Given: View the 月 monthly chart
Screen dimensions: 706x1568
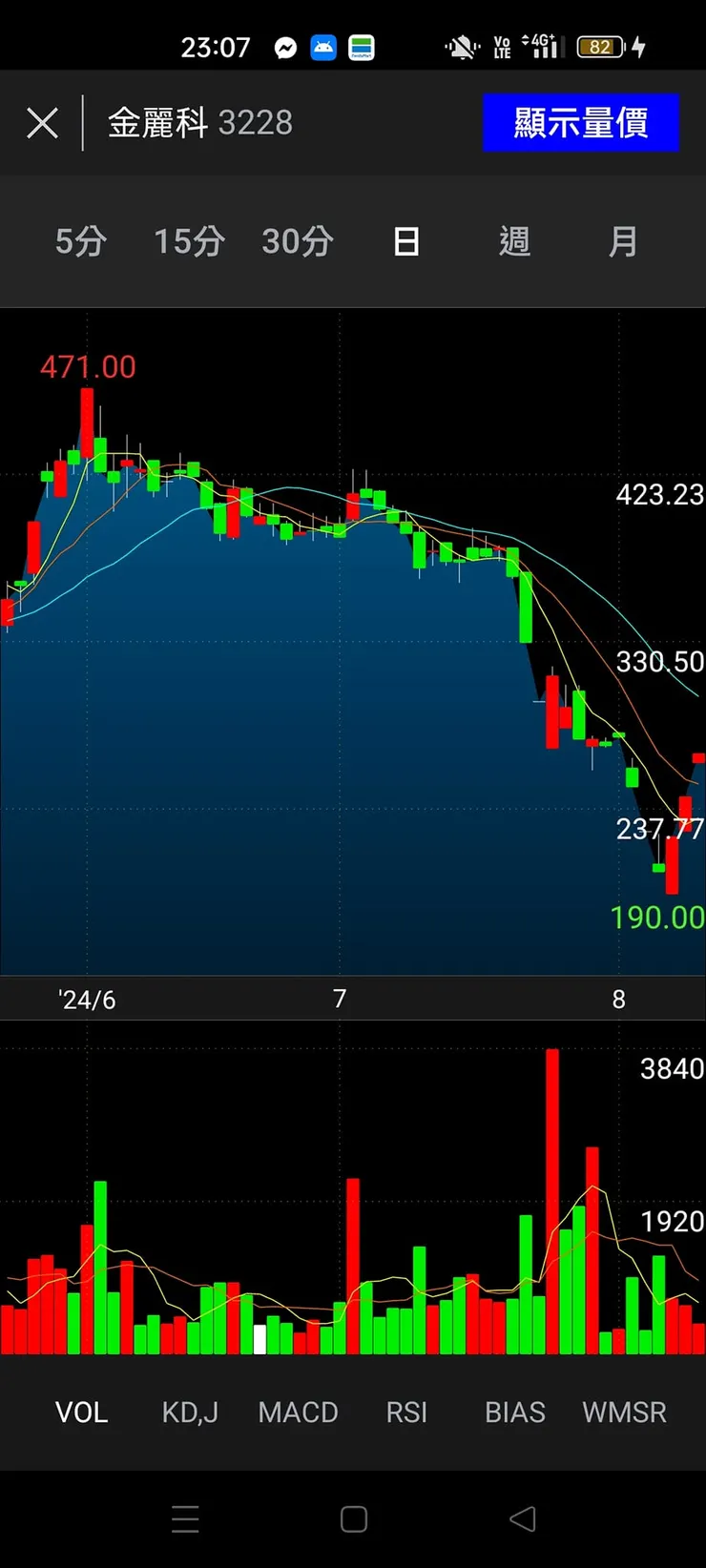Looking at the screenshot, I should pos(623,241).
